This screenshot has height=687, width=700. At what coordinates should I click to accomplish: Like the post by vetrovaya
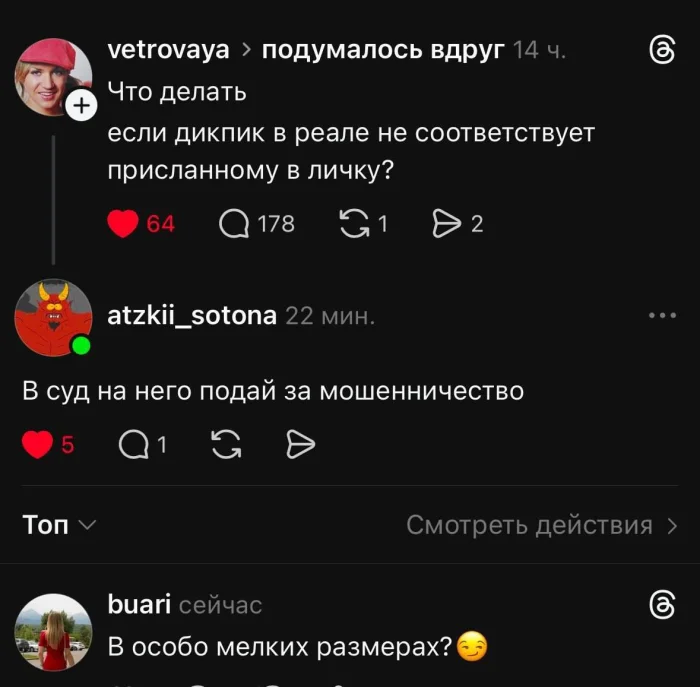coord(123,224)
